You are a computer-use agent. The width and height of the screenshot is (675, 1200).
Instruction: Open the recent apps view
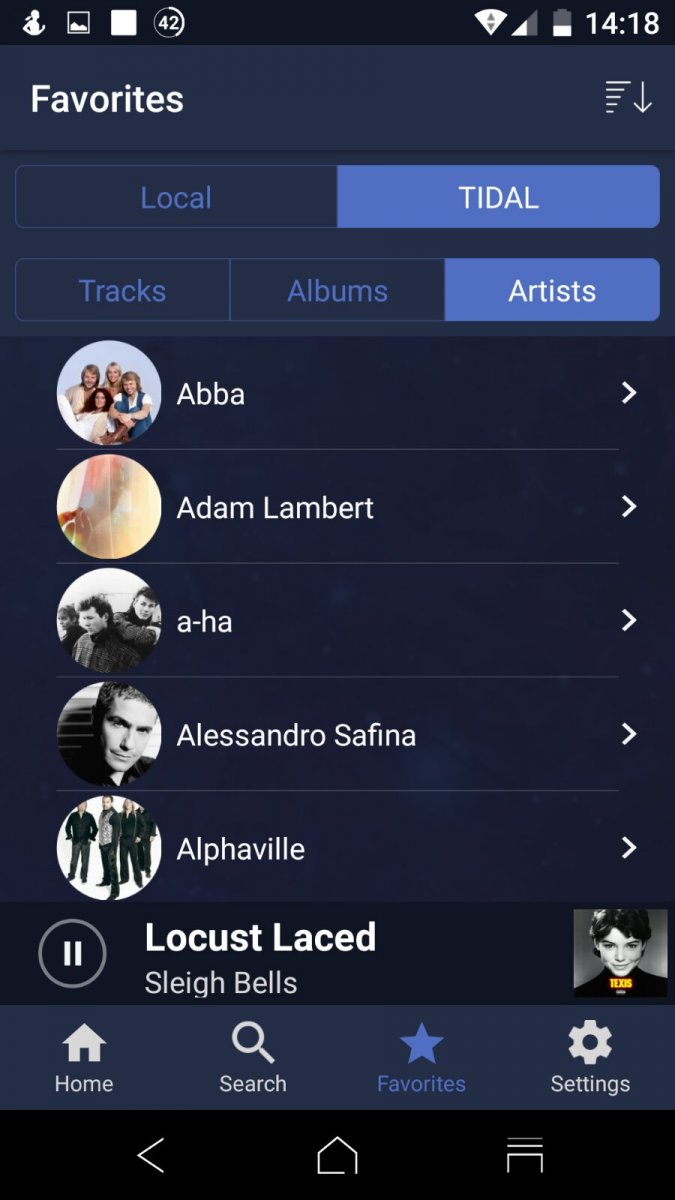click(x=525, y=1156)
